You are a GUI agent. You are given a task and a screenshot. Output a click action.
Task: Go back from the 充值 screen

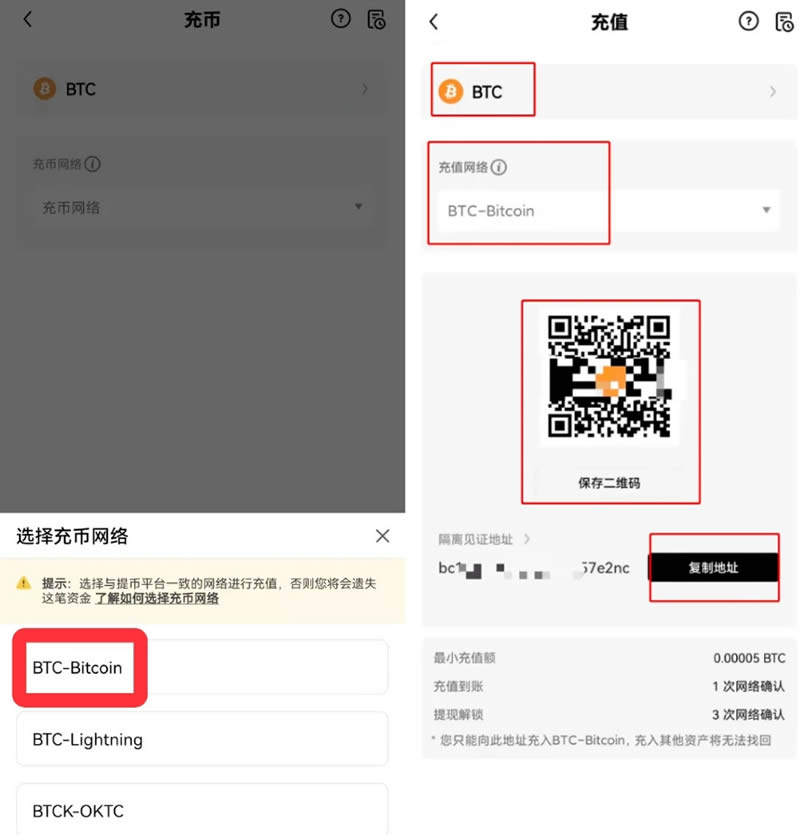[433, 22]
